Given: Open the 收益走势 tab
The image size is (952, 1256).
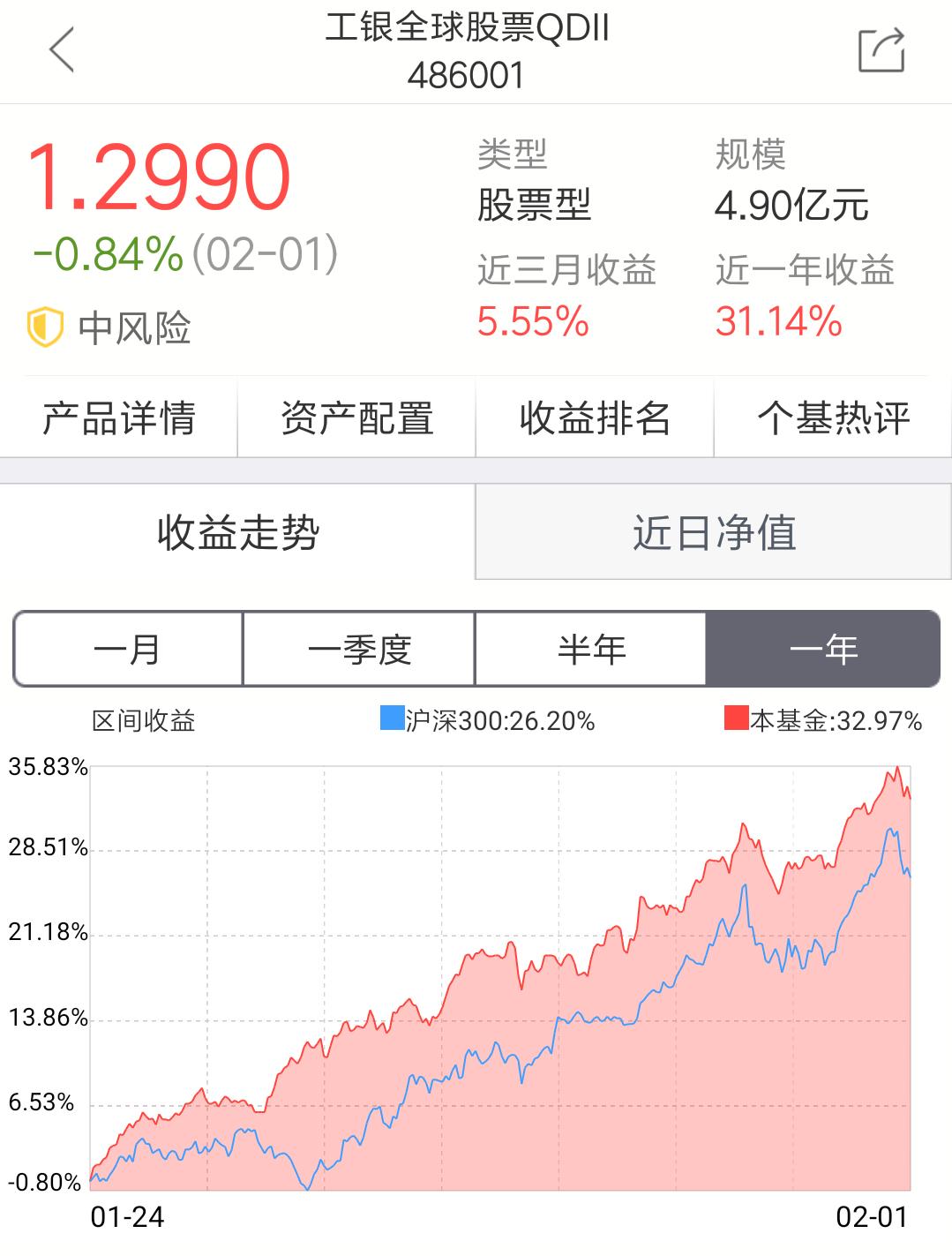Looking at the screenshot, I should (x=236, y=528).
